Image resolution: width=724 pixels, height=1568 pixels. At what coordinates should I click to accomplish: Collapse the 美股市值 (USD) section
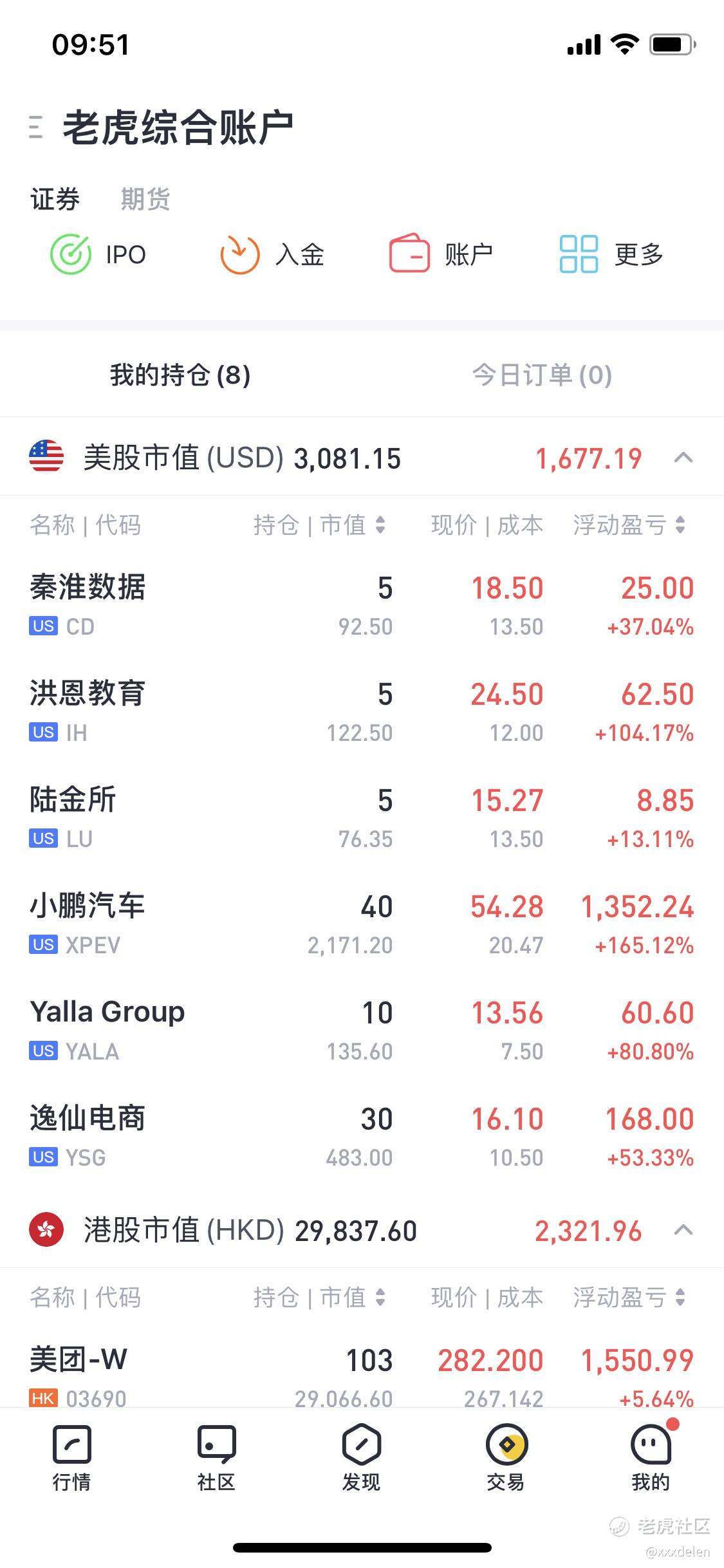(x=683, y=458)
